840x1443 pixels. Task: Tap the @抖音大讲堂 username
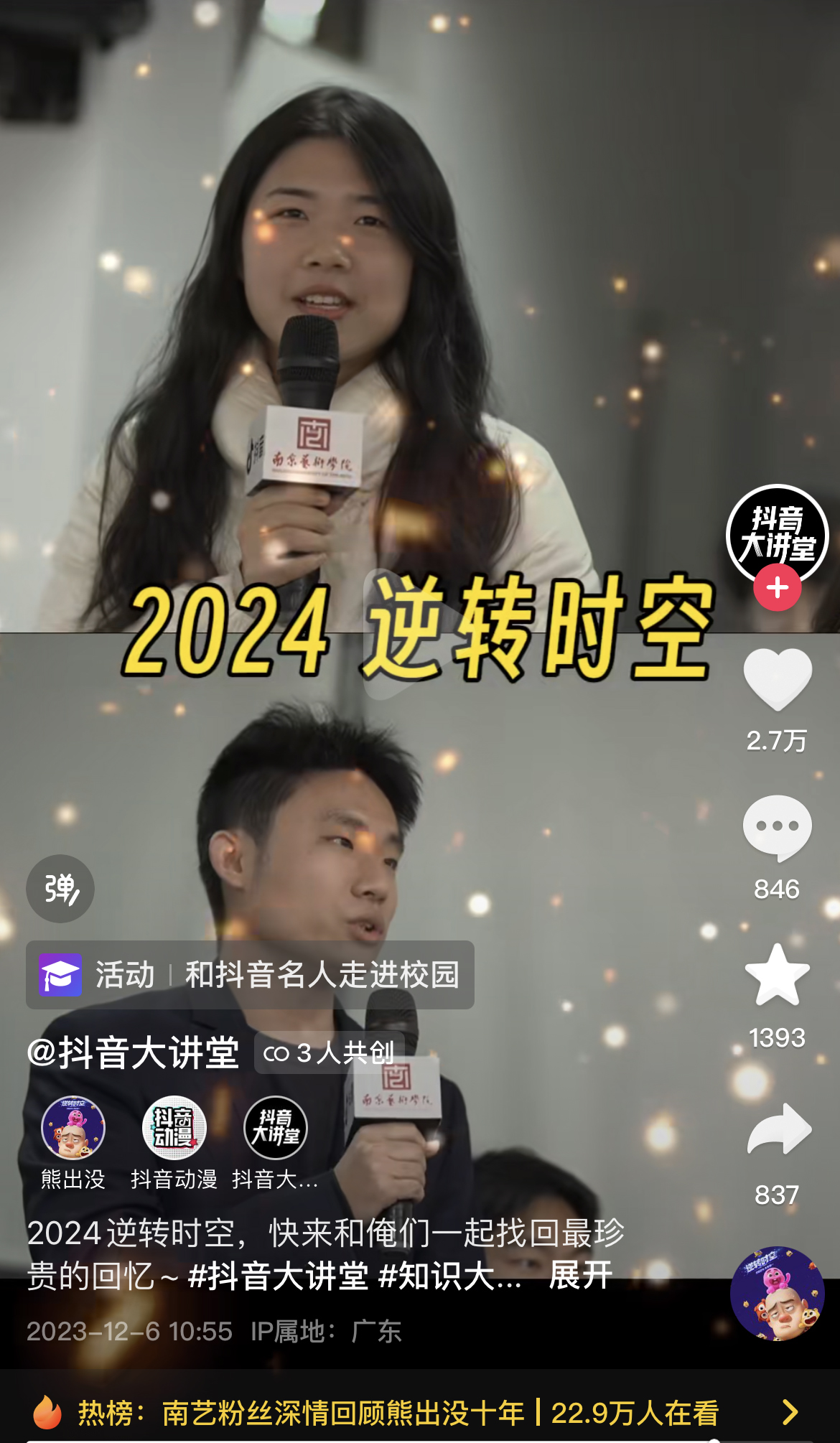[134, 1053]
